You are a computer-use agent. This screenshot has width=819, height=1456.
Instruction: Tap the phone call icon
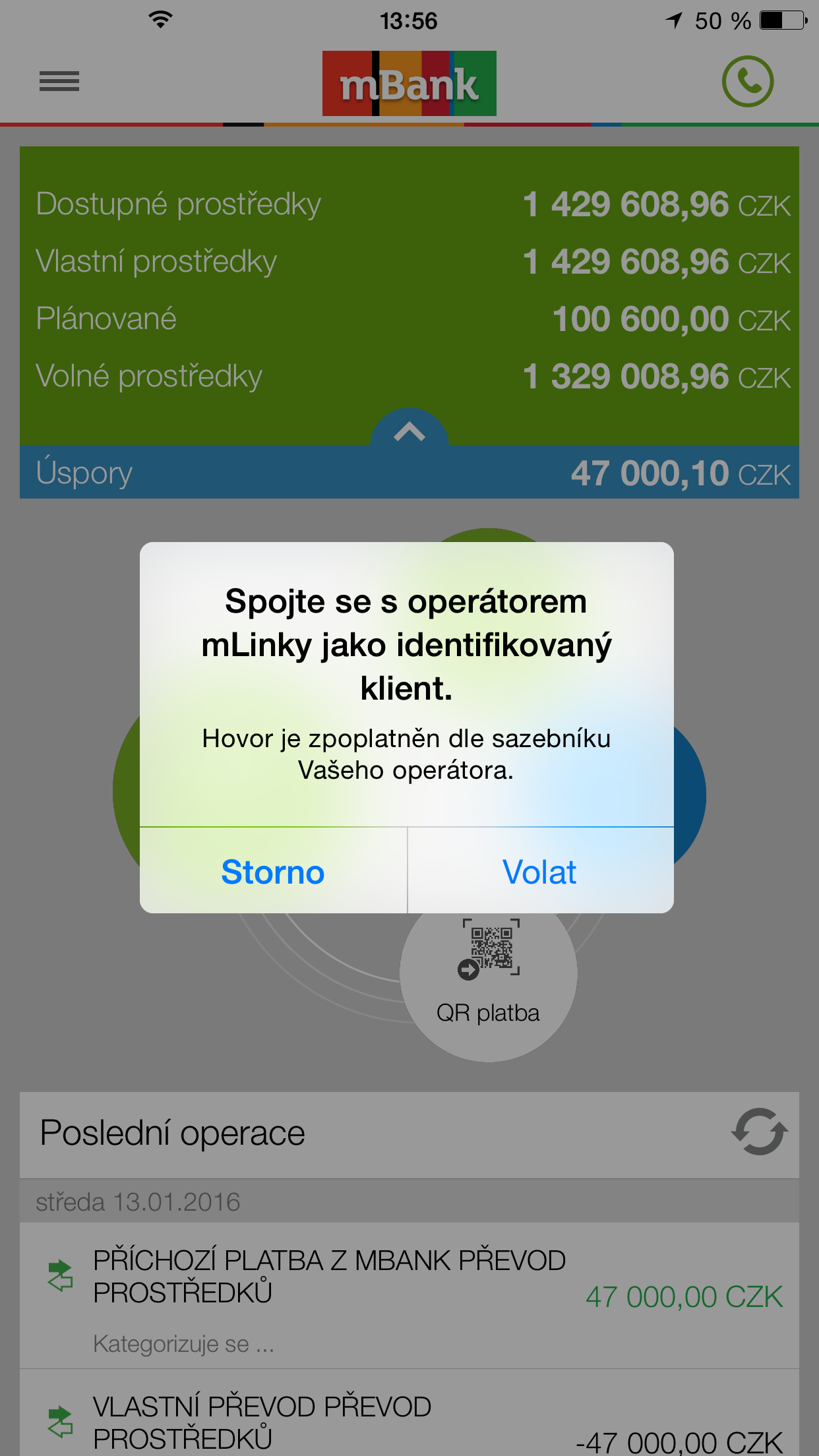(x=747, y=82)
